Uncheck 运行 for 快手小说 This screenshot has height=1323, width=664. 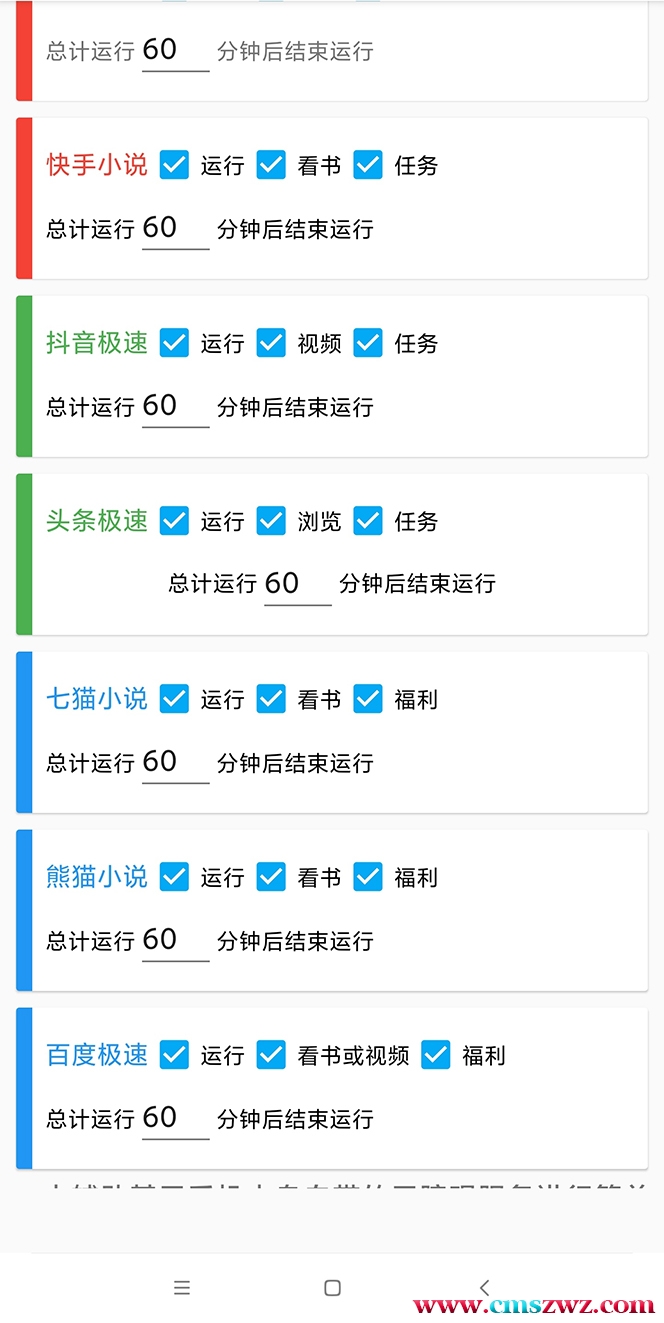175,165
